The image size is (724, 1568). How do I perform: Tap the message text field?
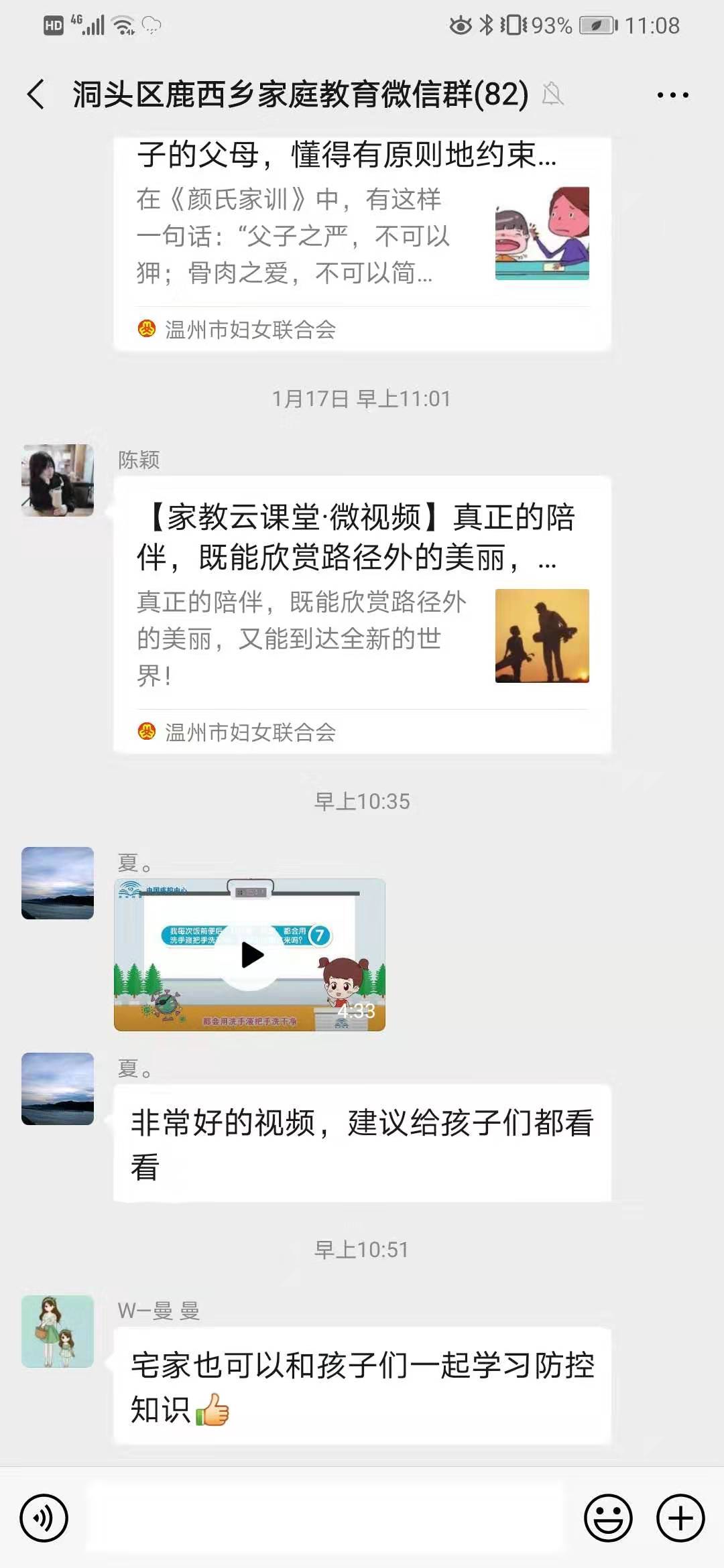pyautogui.click(x=325, y=1518)
